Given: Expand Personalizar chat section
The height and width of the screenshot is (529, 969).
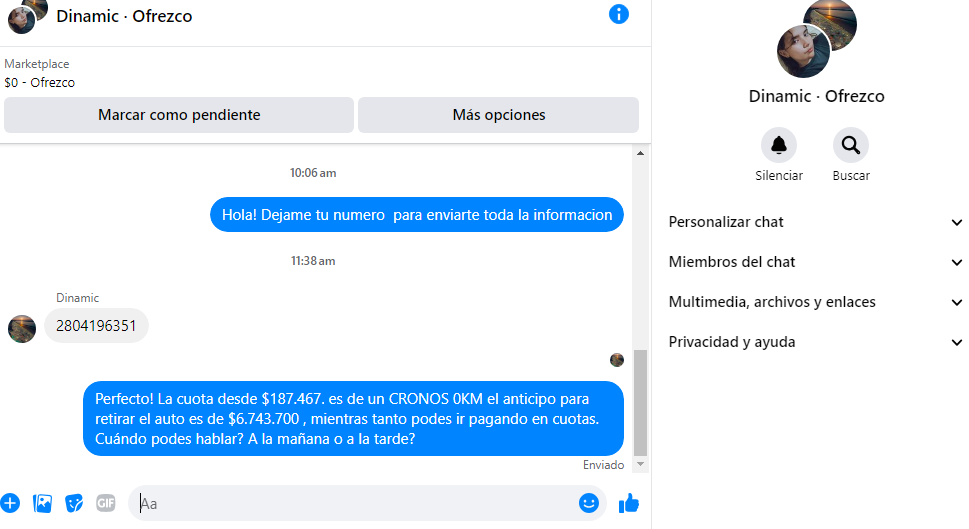Looking at the screenshot, I should 815,222.
